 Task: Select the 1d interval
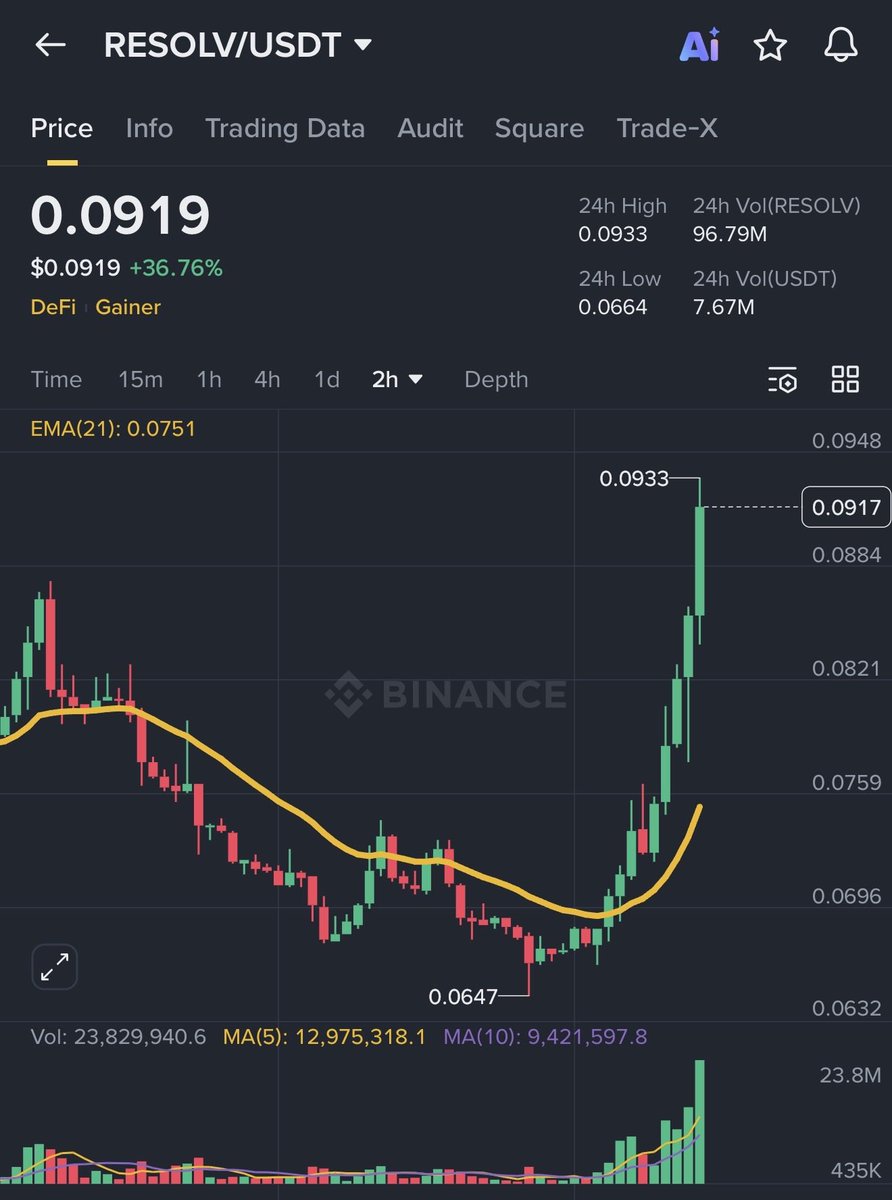coord(327,379)
